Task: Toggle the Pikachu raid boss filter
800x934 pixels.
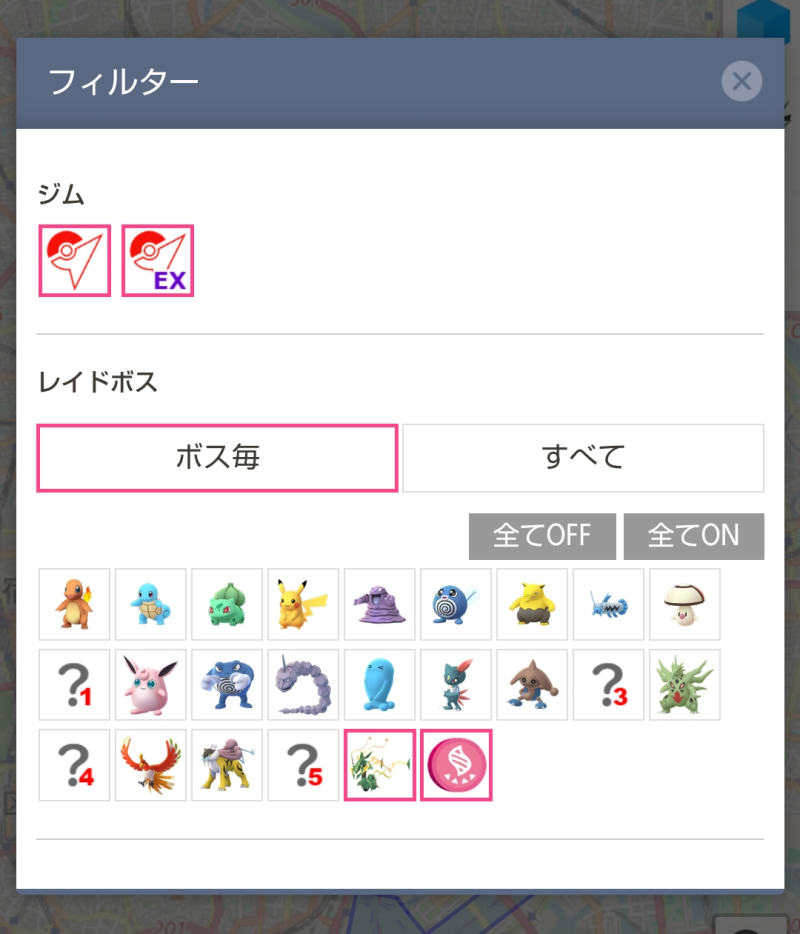Action: [303, 604]
